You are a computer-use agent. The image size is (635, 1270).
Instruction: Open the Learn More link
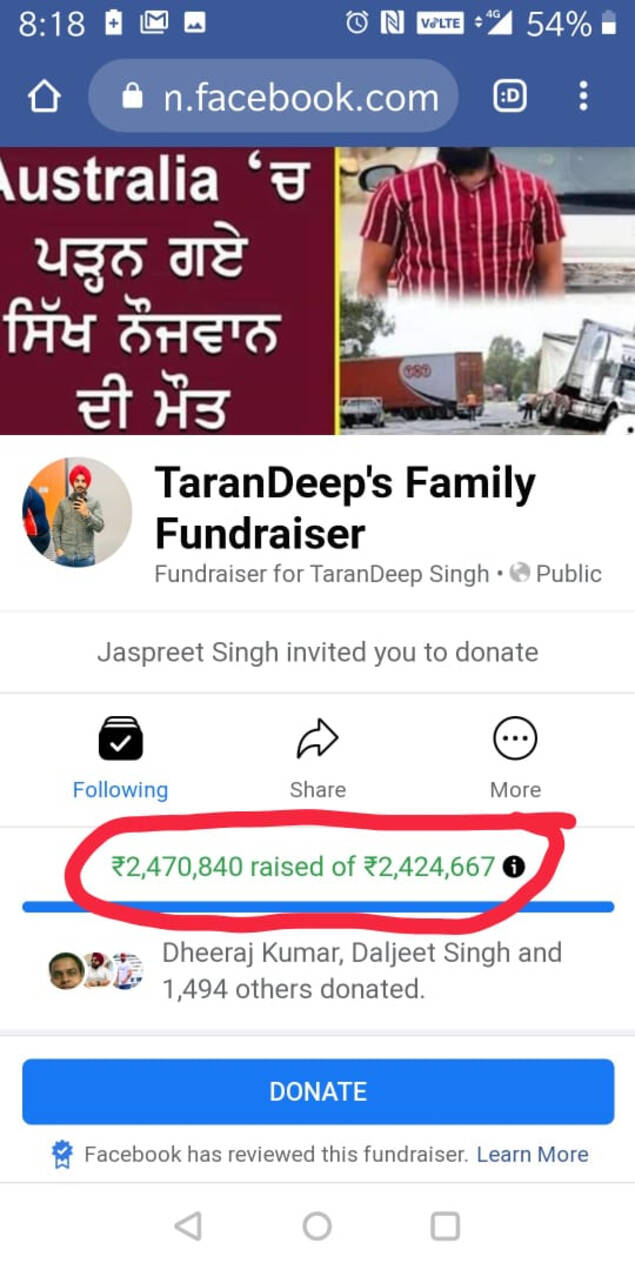[532, 1154]
